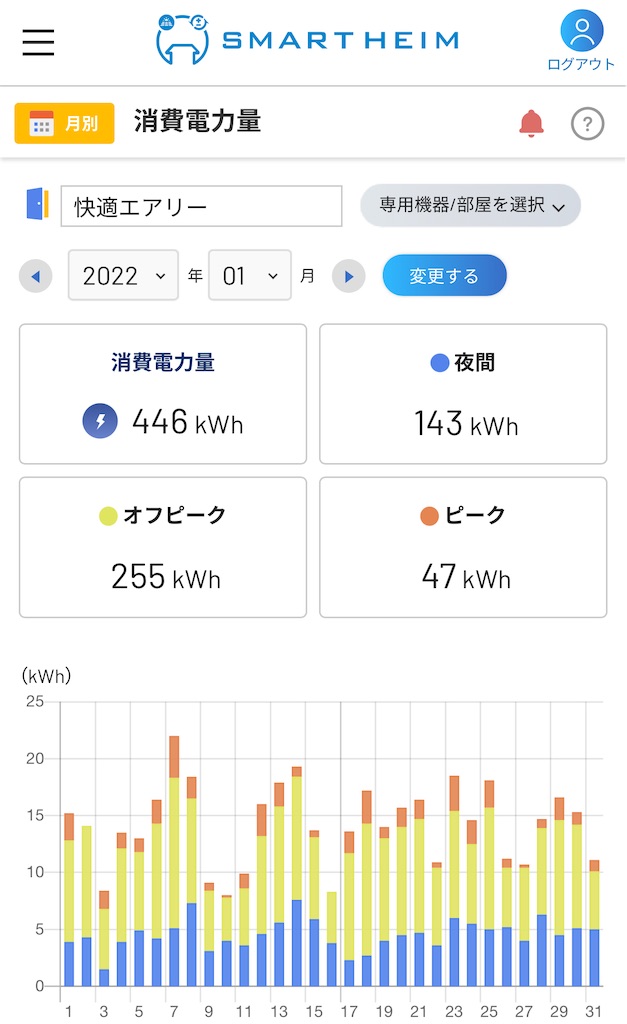The height and width of the screenshot is (1024, 627).
Task: Go to the next month arrow
Action: pyautogui.click(x=349, y=276)
